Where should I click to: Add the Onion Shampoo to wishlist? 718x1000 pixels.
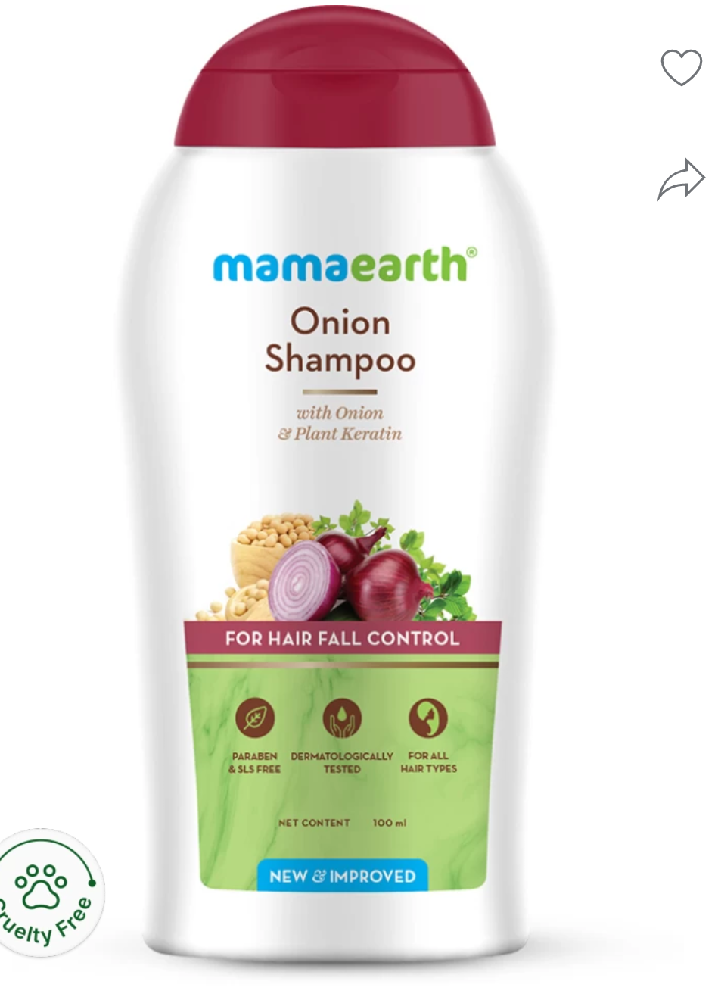[681, 67]
